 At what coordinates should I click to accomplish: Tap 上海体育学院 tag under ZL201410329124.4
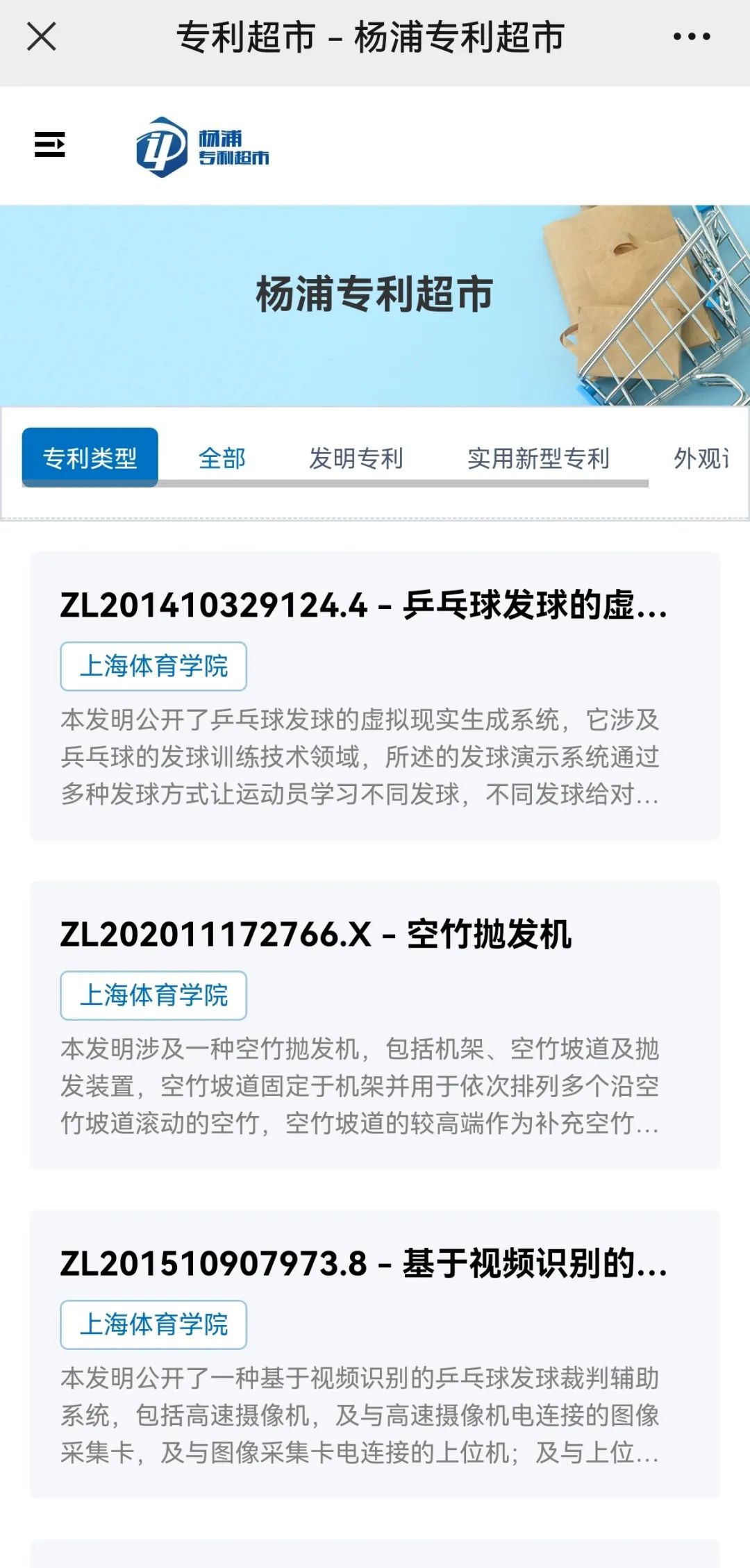[x=153, y=666]
